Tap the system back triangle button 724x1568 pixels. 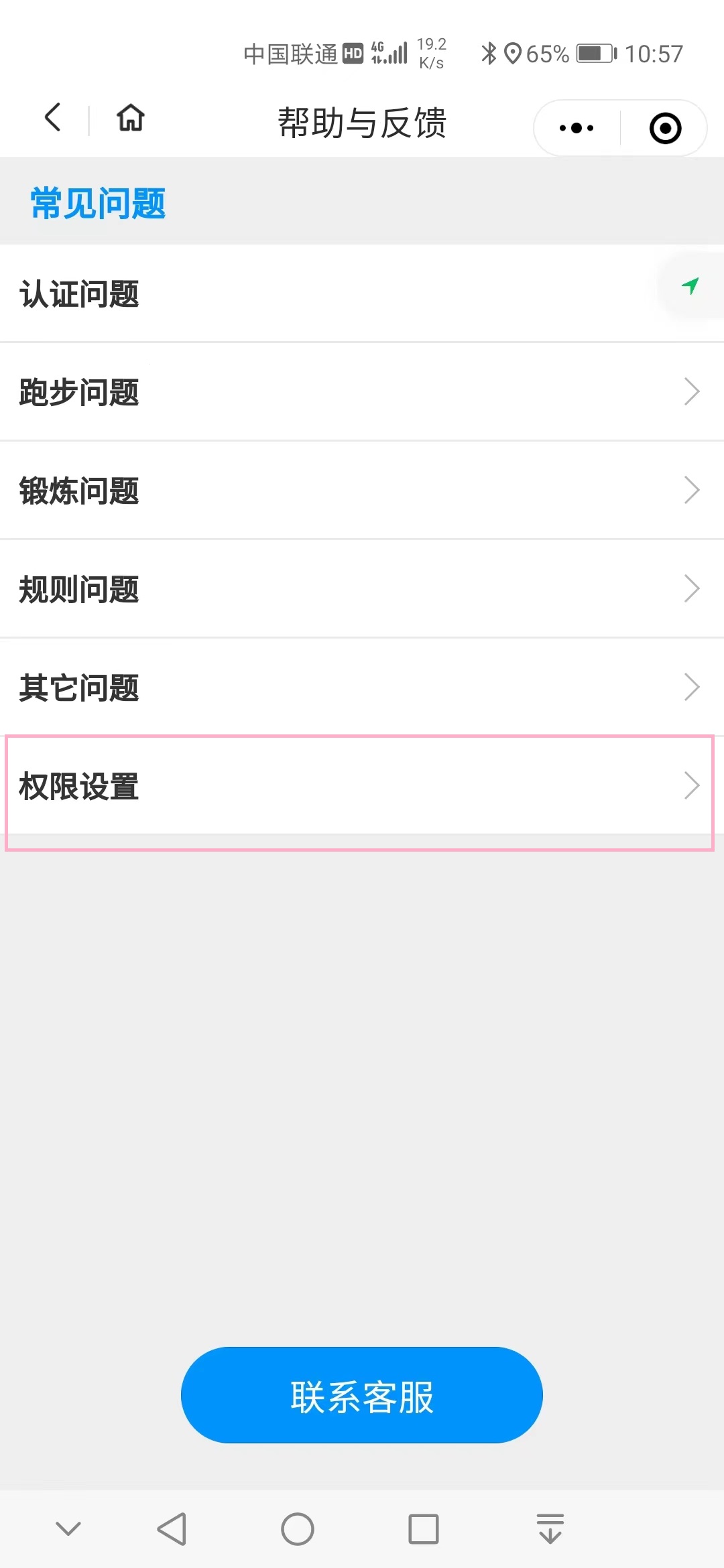click(x=172, y=1529)
